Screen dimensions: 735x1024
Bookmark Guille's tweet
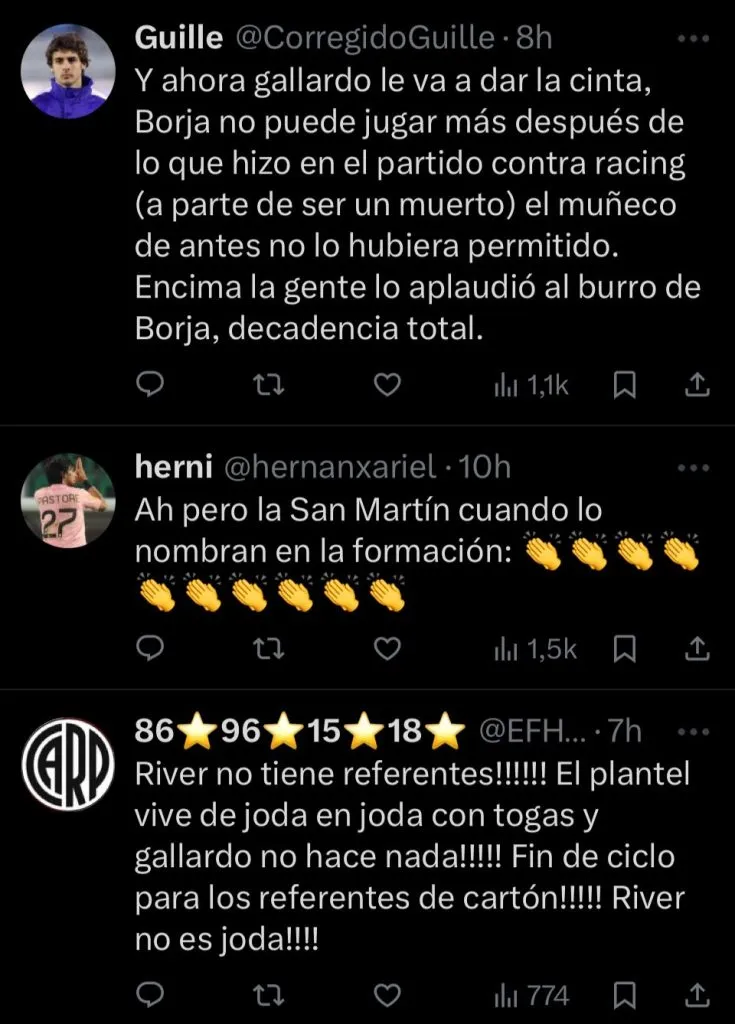click(x=625, y=385)
